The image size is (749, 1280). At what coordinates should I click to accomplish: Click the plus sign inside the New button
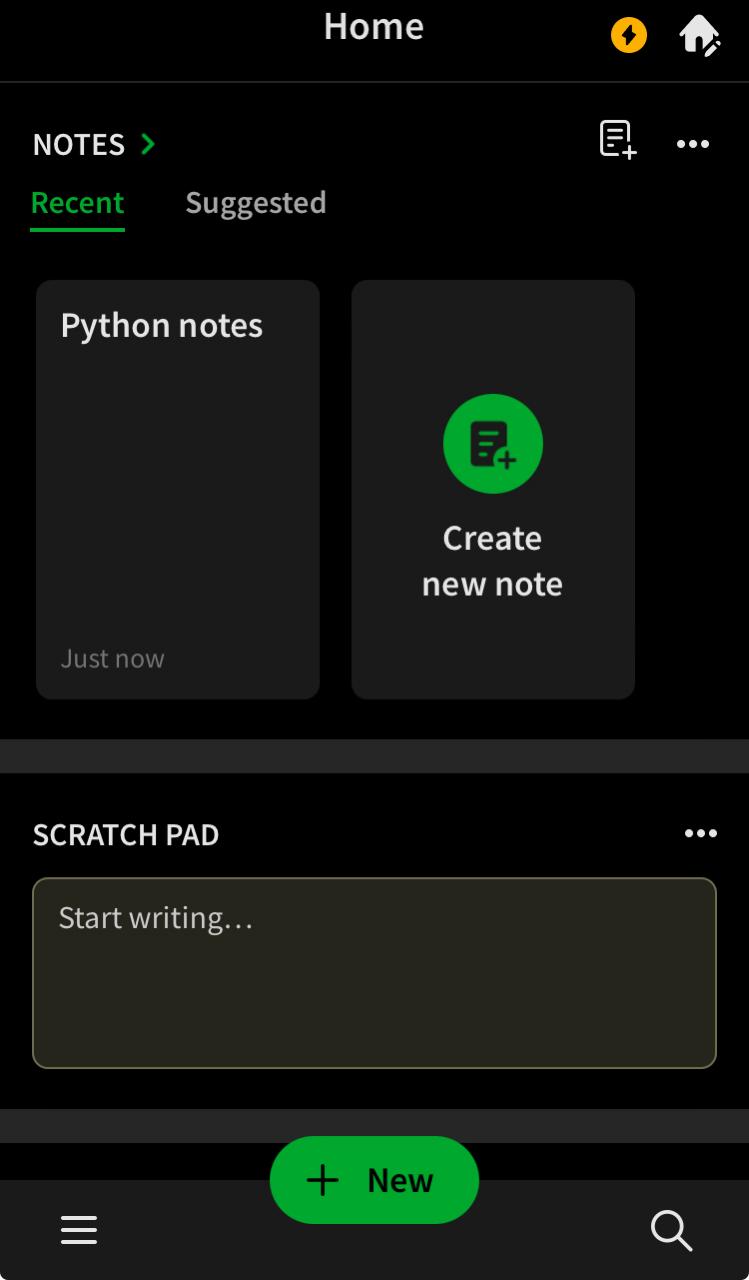click(x=321, y=1180)
